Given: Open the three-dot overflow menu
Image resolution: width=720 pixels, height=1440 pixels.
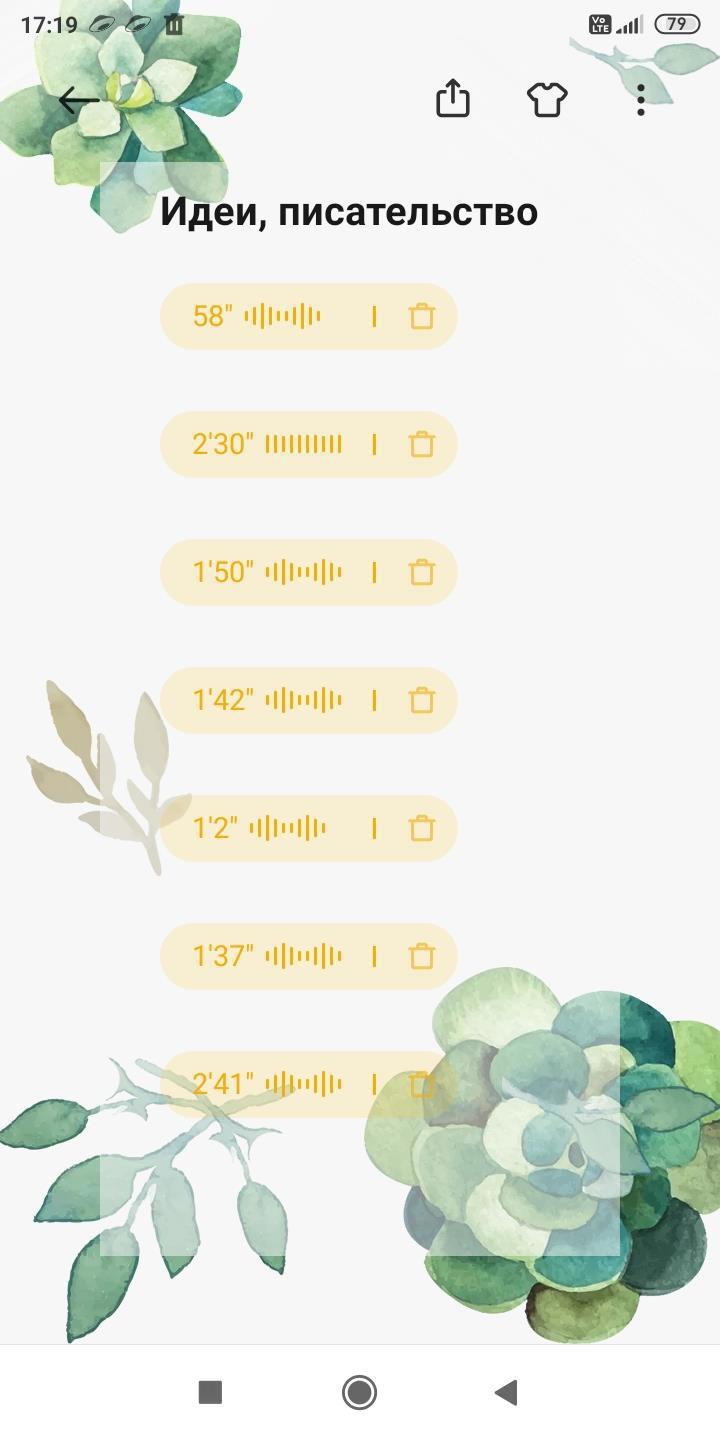Looking at the screenshot, I should (x=641, y=99).
